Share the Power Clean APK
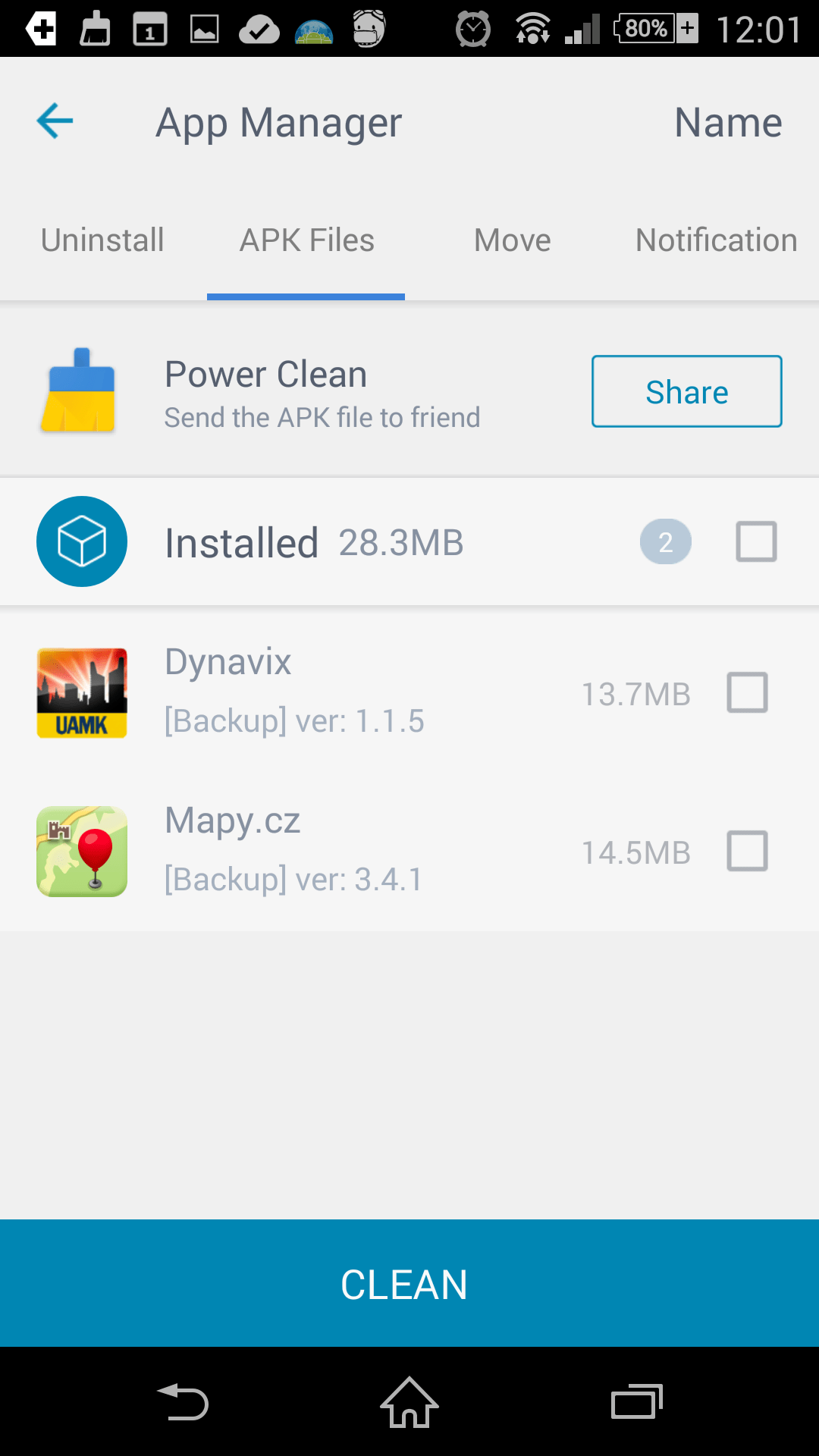 (687, 391)
